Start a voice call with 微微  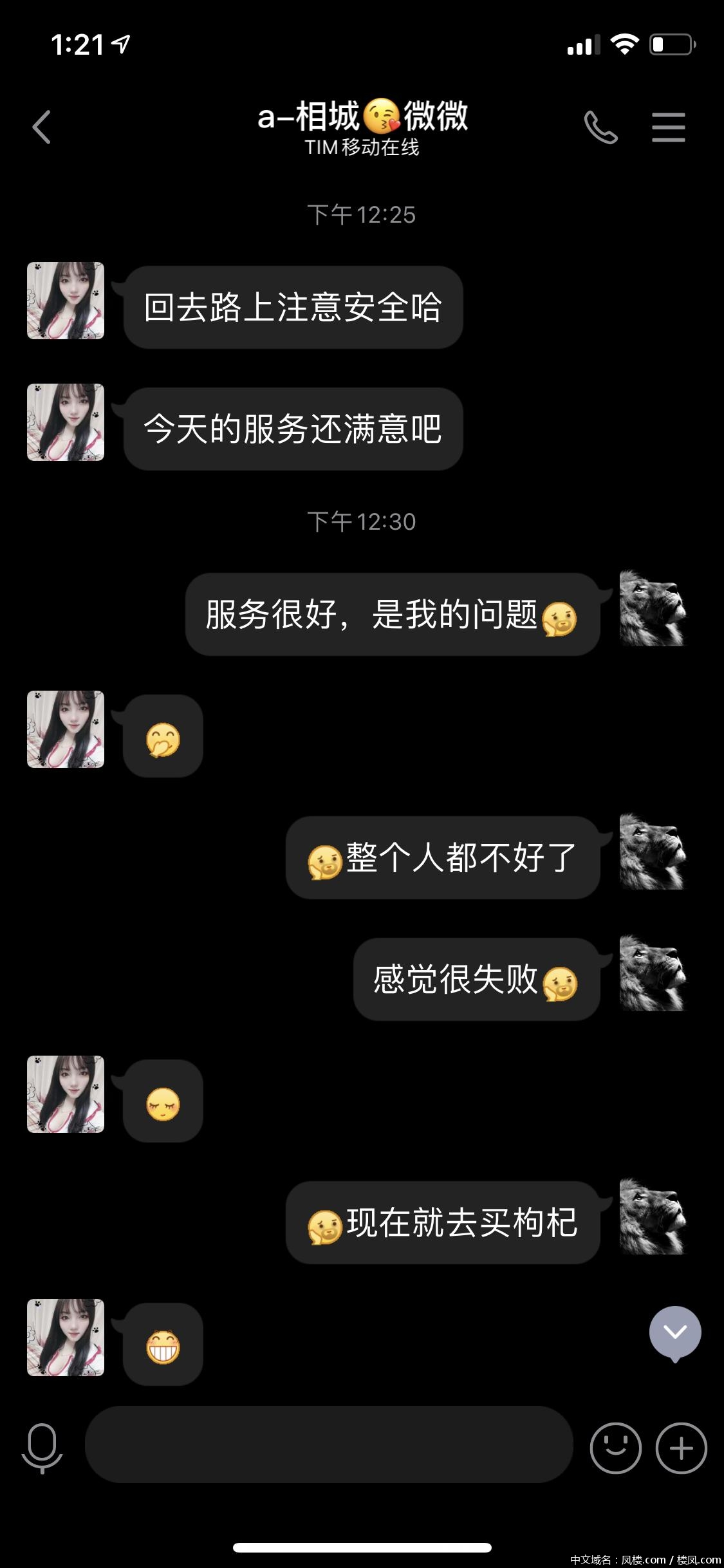click(x=600, y=127)
